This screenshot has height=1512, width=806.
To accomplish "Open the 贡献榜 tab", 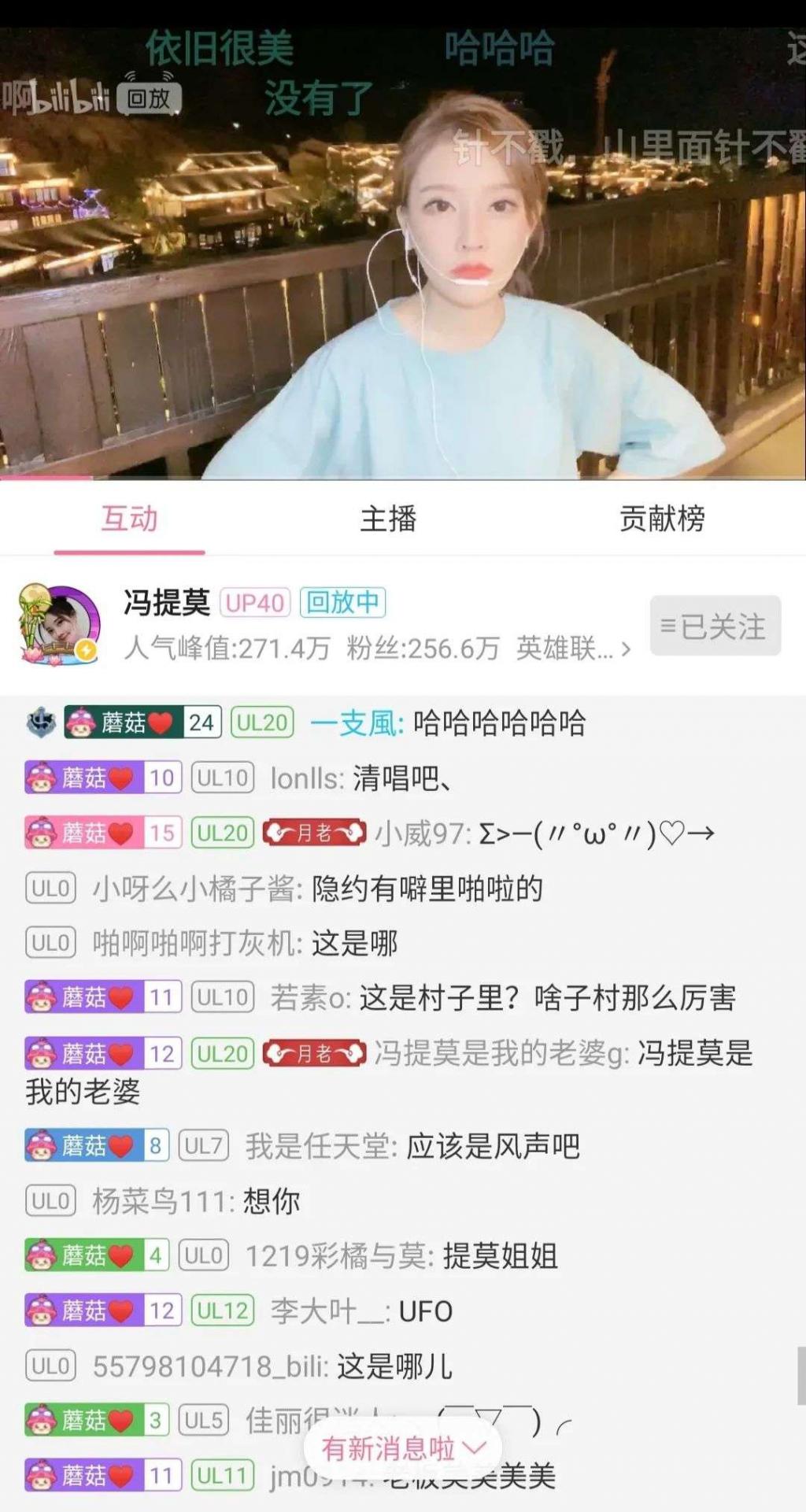I will (661, 519).
